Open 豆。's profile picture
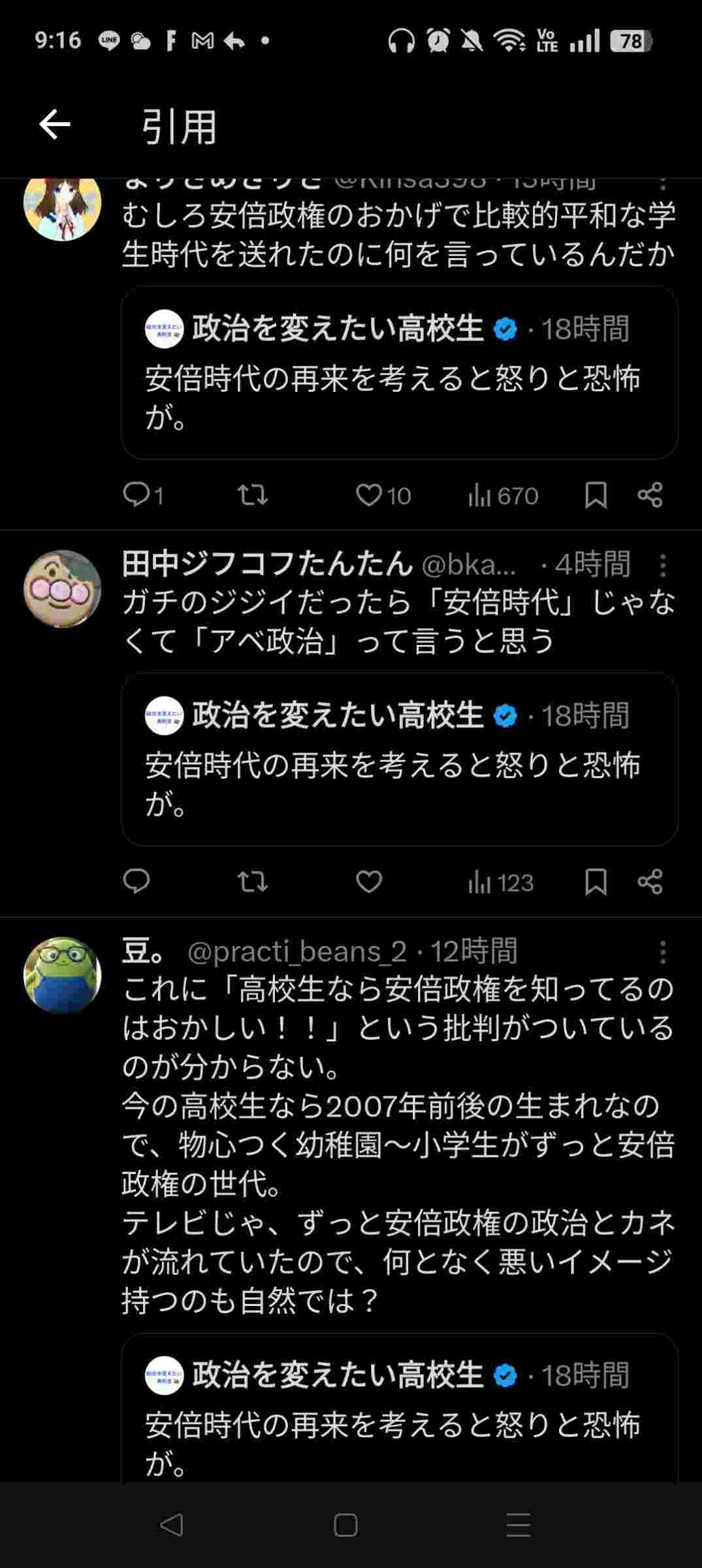 (63, 975)
